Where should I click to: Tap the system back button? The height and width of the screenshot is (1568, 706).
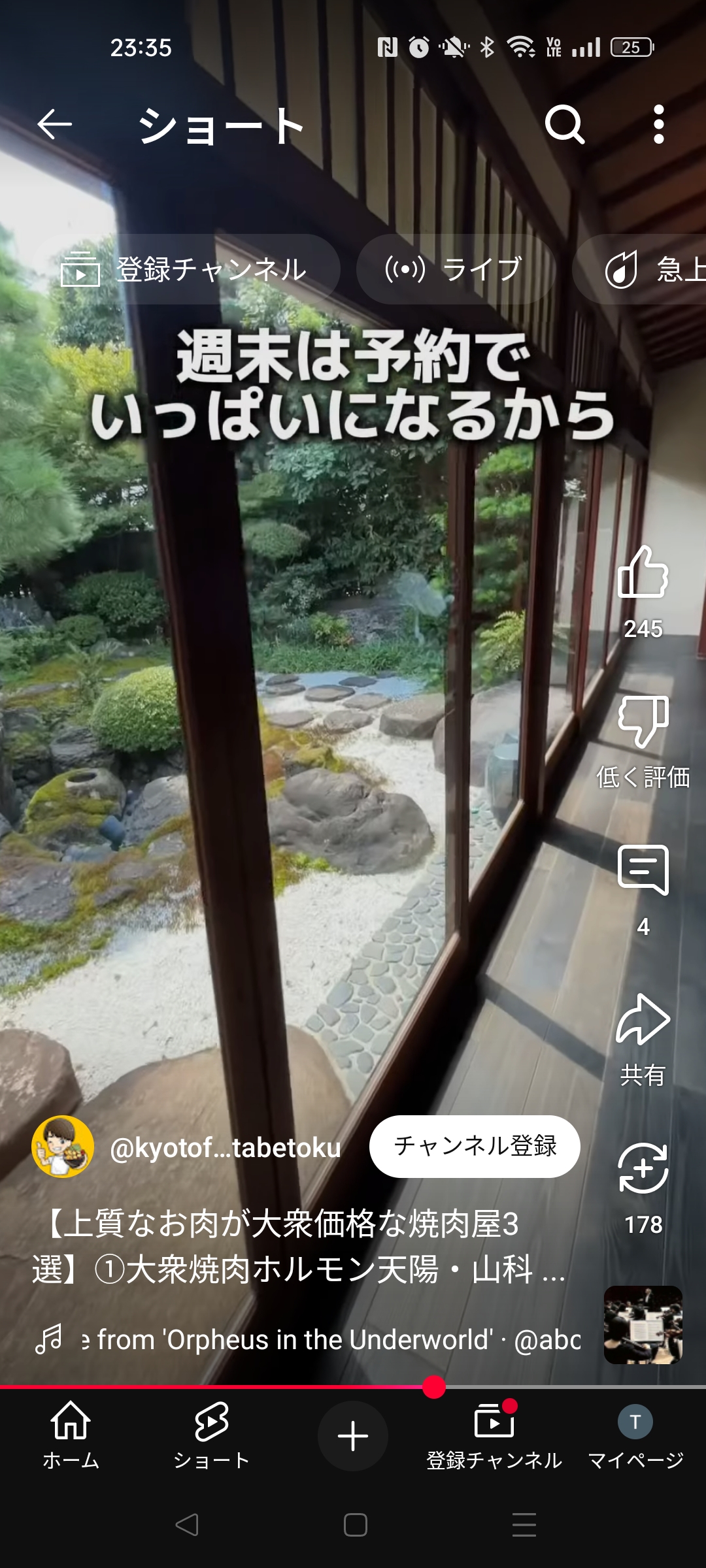187,1525
